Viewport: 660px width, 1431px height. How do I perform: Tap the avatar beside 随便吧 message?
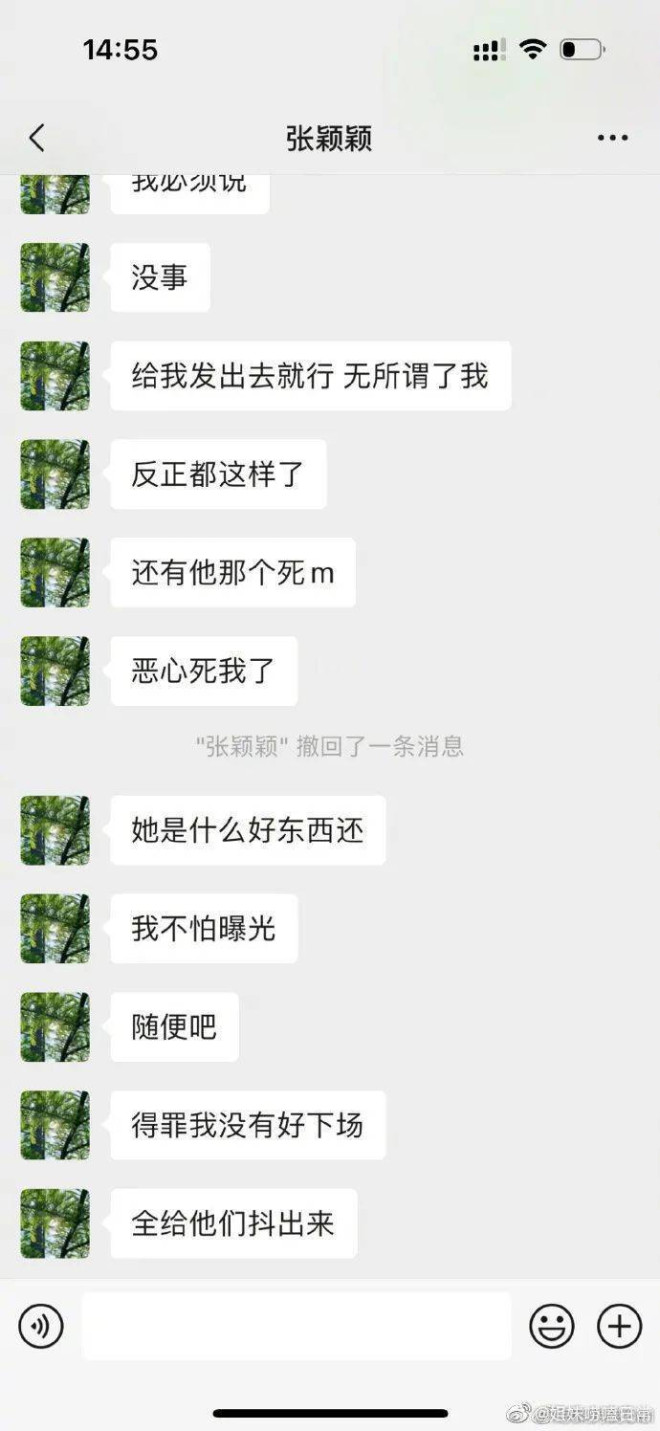pos(55,1027)
